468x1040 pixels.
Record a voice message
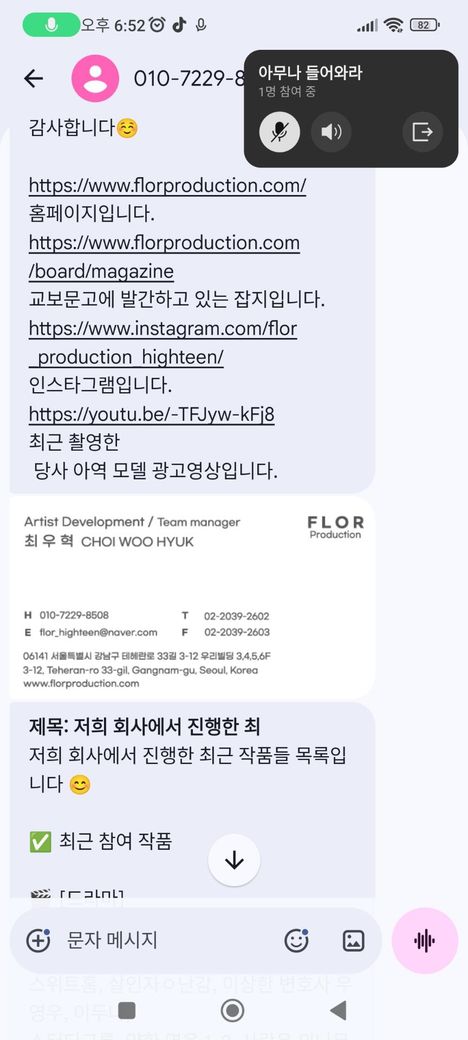[424, 941]
